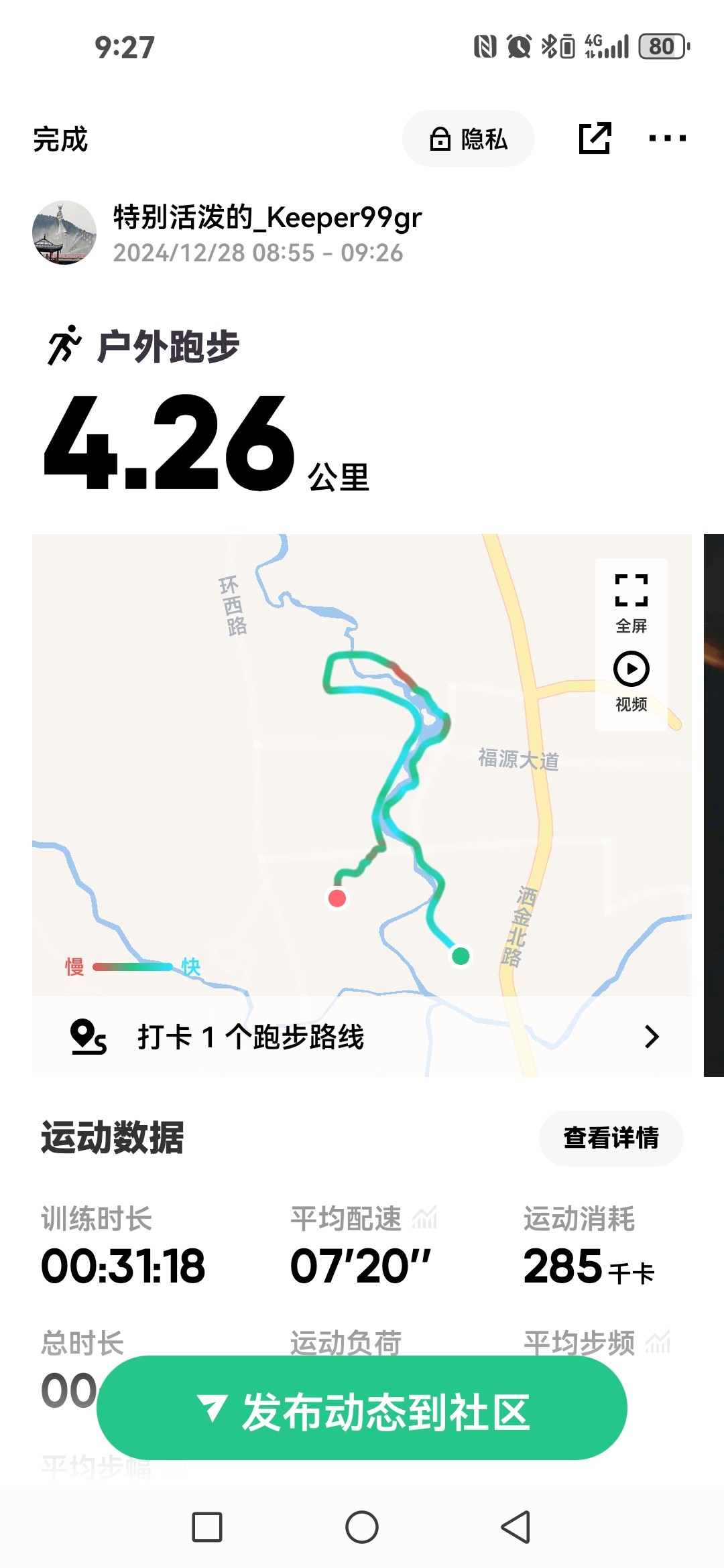
Task: Go back with system back button
Action: pyautogui.click(x=516, y=1527)
